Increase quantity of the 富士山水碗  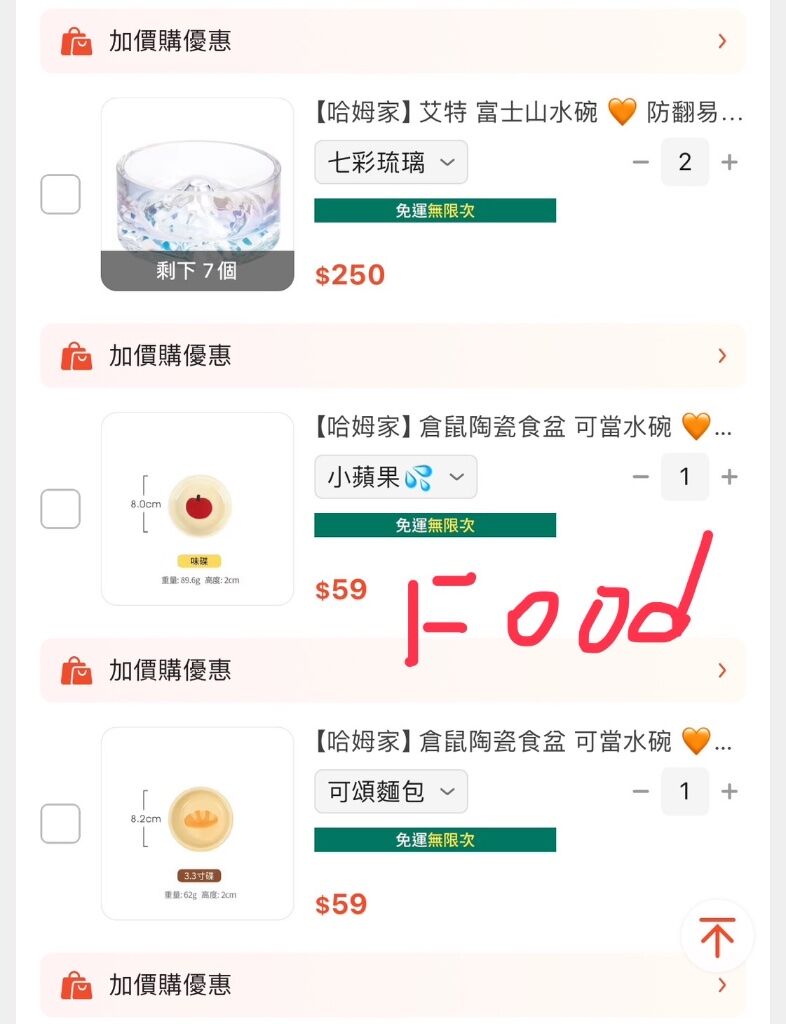click(730, 162)
